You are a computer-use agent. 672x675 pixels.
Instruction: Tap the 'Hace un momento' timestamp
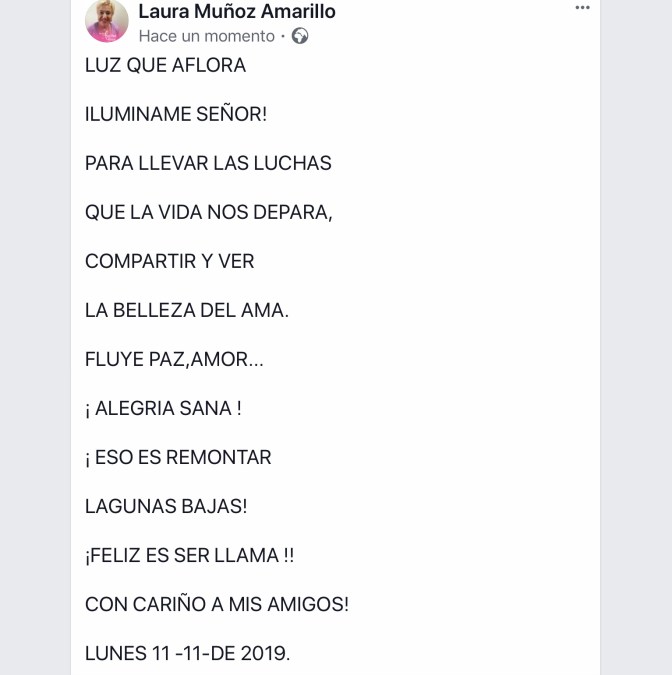pos(206,36)
